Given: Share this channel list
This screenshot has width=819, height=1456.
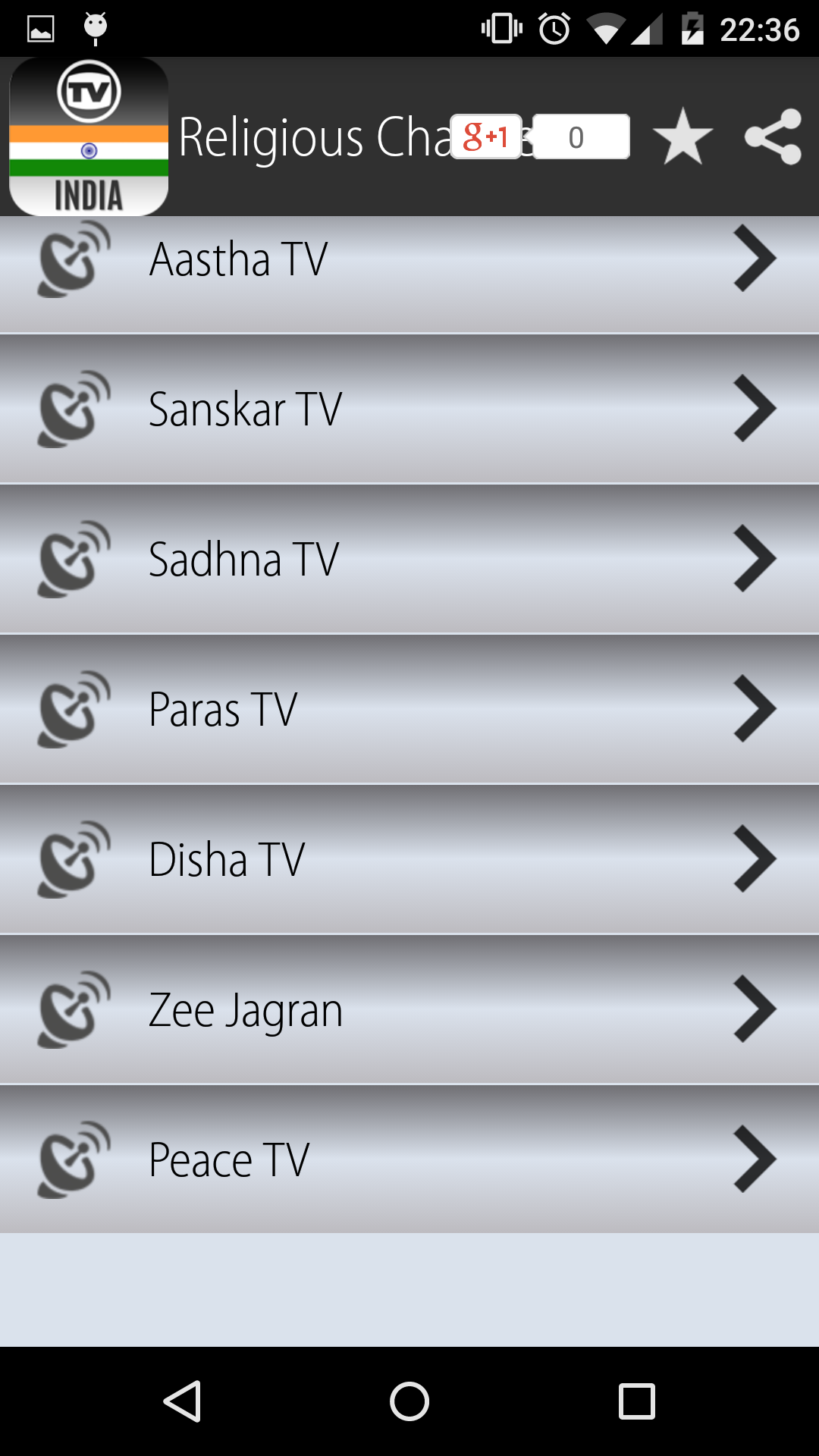Looking at the screenshot, I should coord(773,136).
